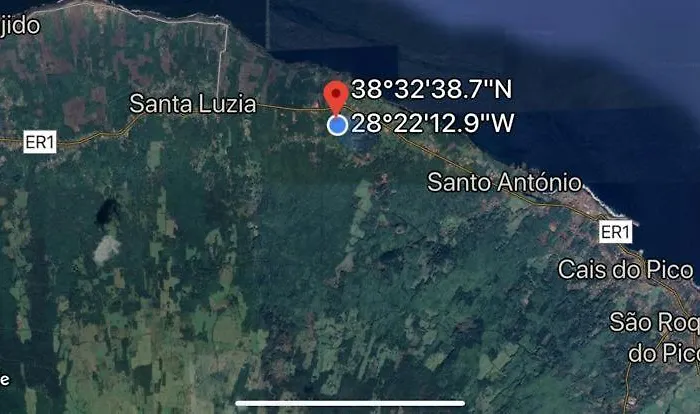Tap the blue current location dot
The width and height of the screenshot is (700, 414).
coord(337,125)
